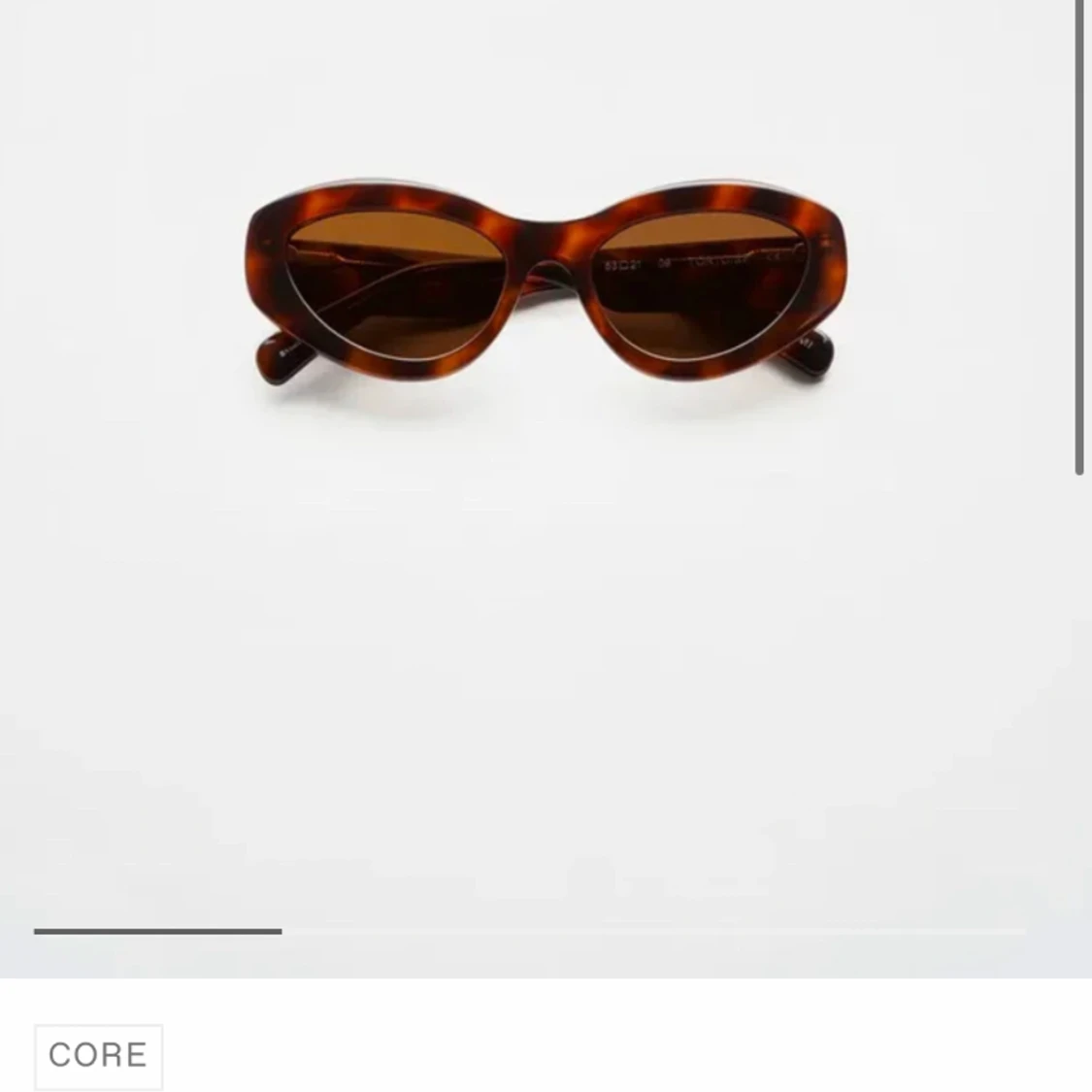Screen dimensions: 1092x1092
Task: Tap the CORE collection tag
Action: 98,1055
